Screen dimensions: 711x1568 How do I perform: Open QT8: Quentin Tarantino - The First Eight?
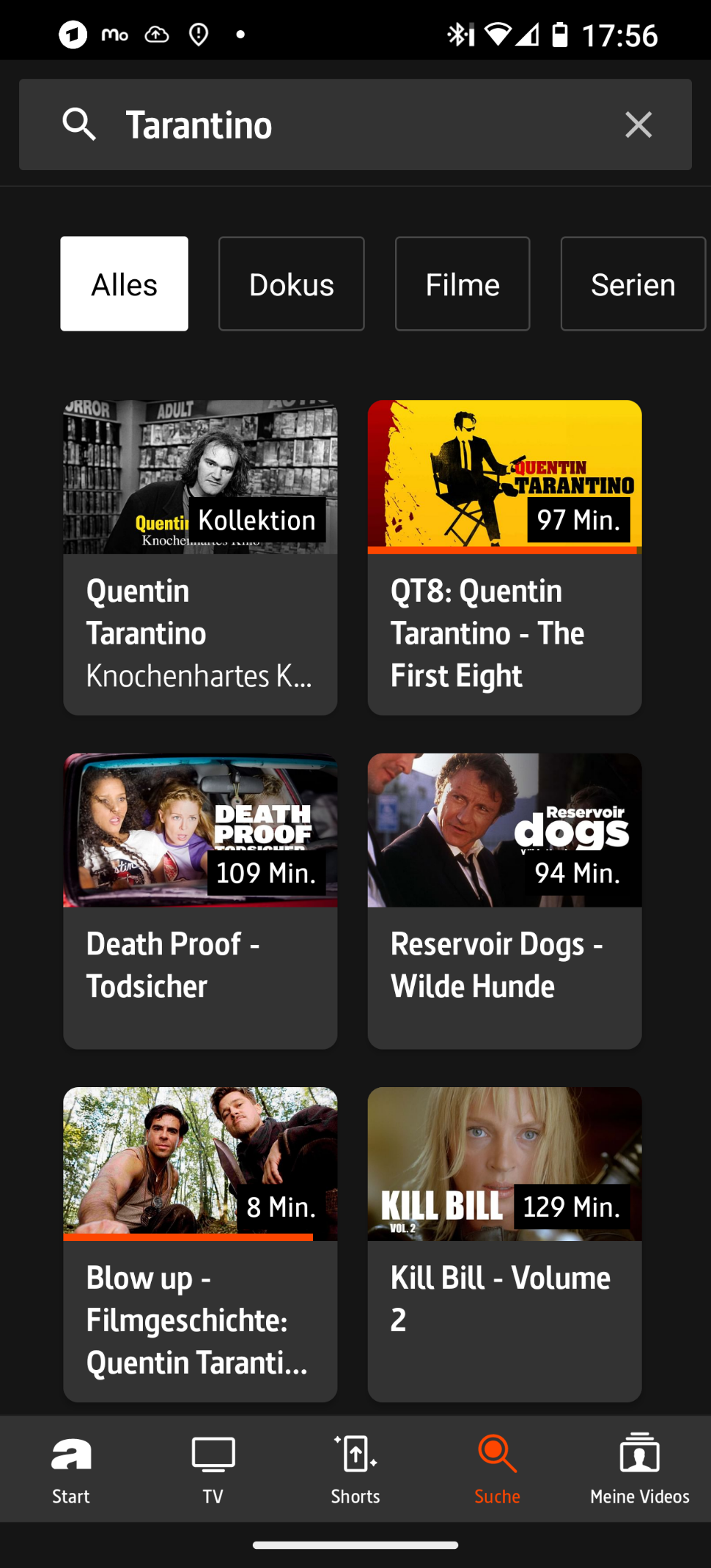504,557
